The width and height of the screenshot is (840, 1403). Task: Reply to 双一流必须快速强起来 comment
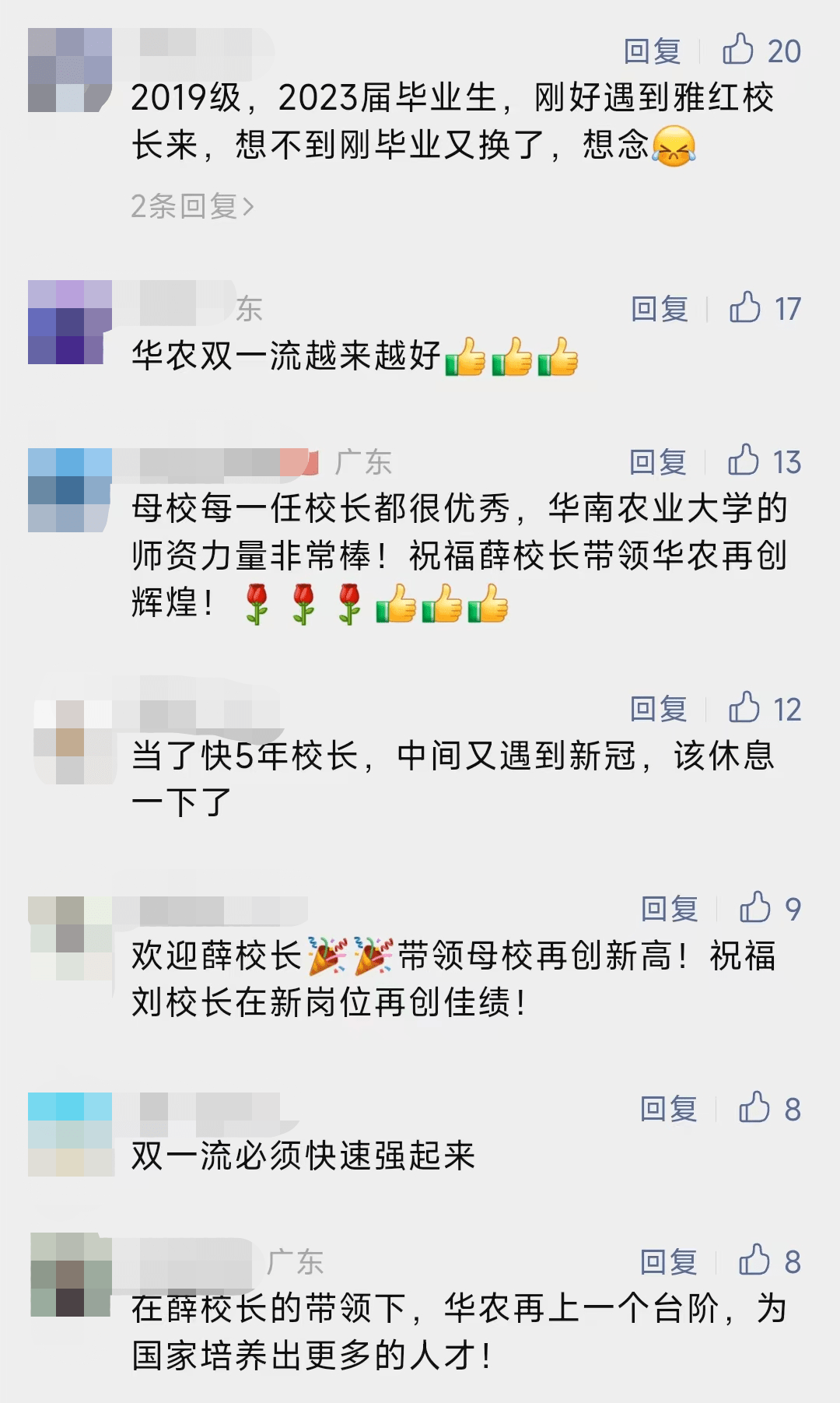[x=668, y=1109]
